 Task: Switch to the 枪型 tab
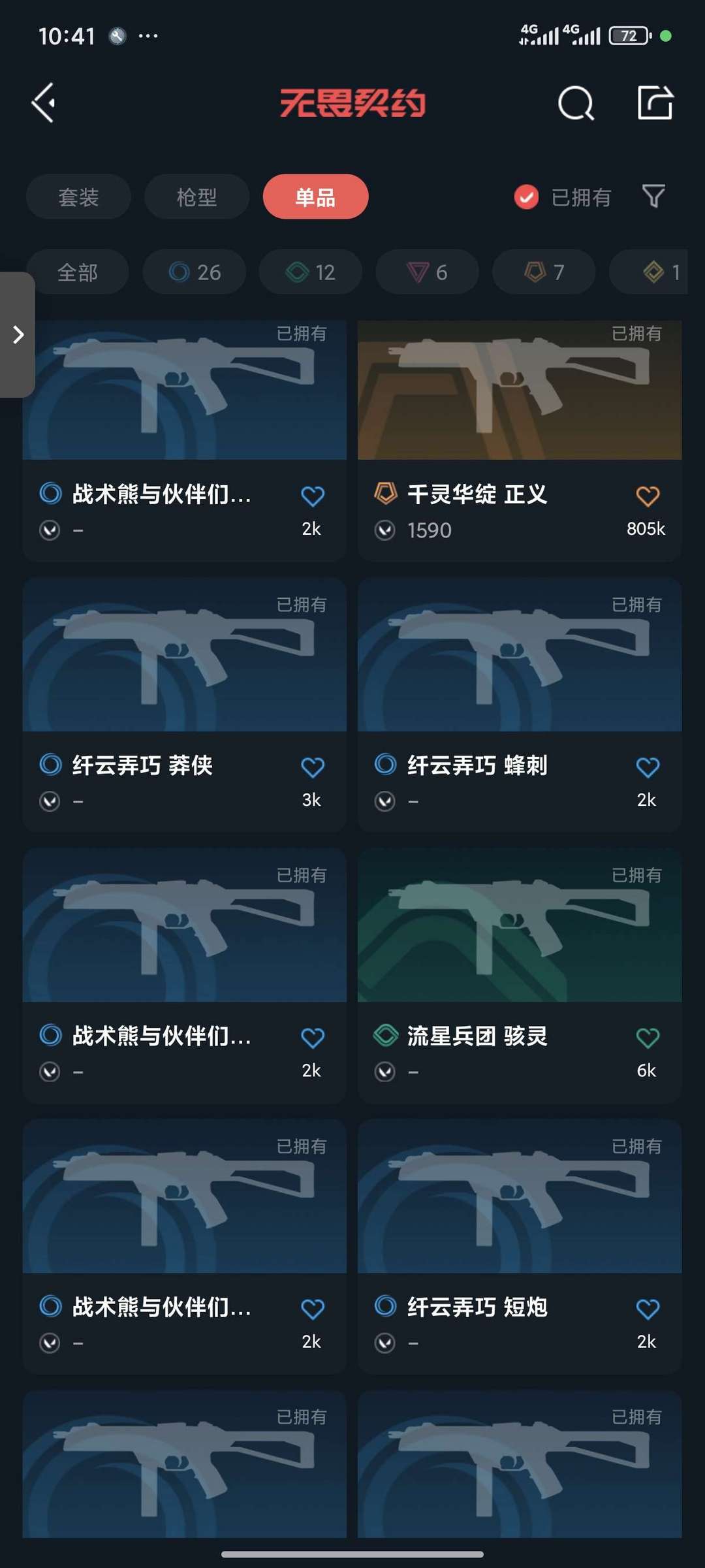[196, 197]
